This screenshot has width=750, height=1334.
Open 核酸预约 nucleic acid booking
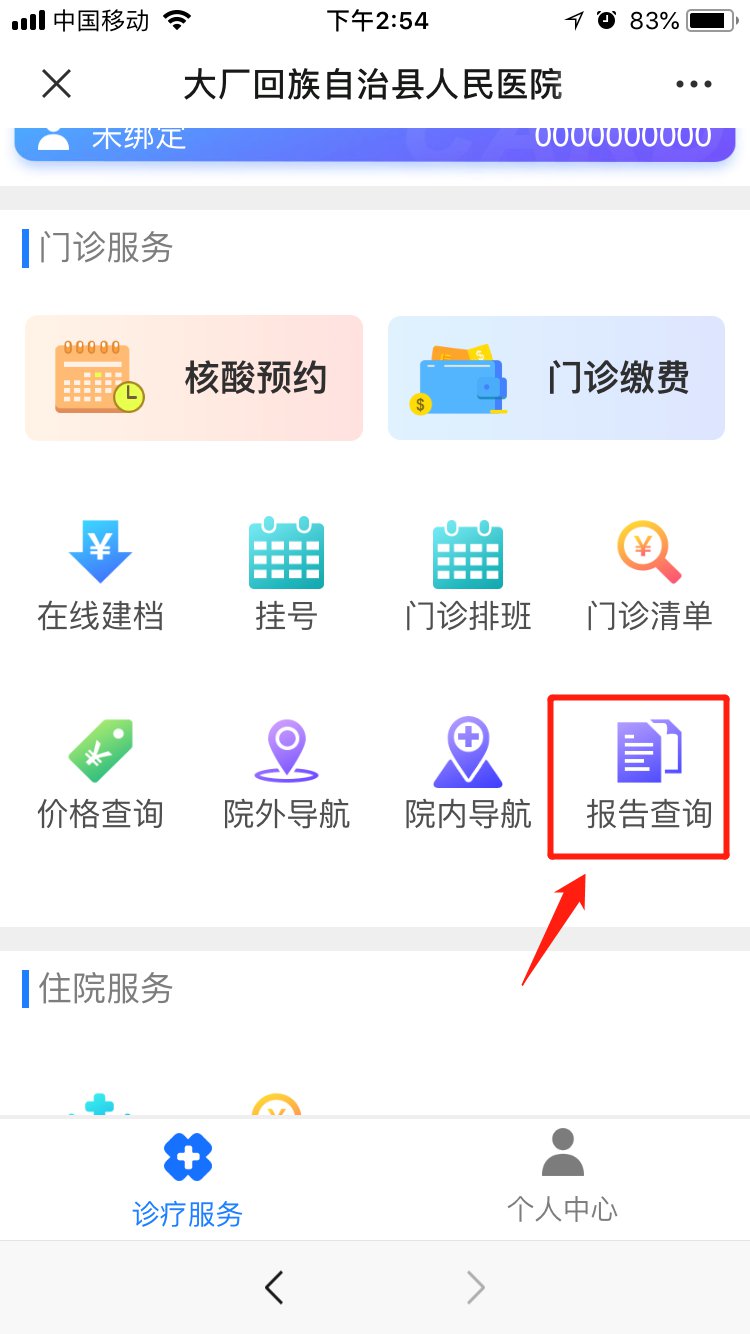click(194, 378)
